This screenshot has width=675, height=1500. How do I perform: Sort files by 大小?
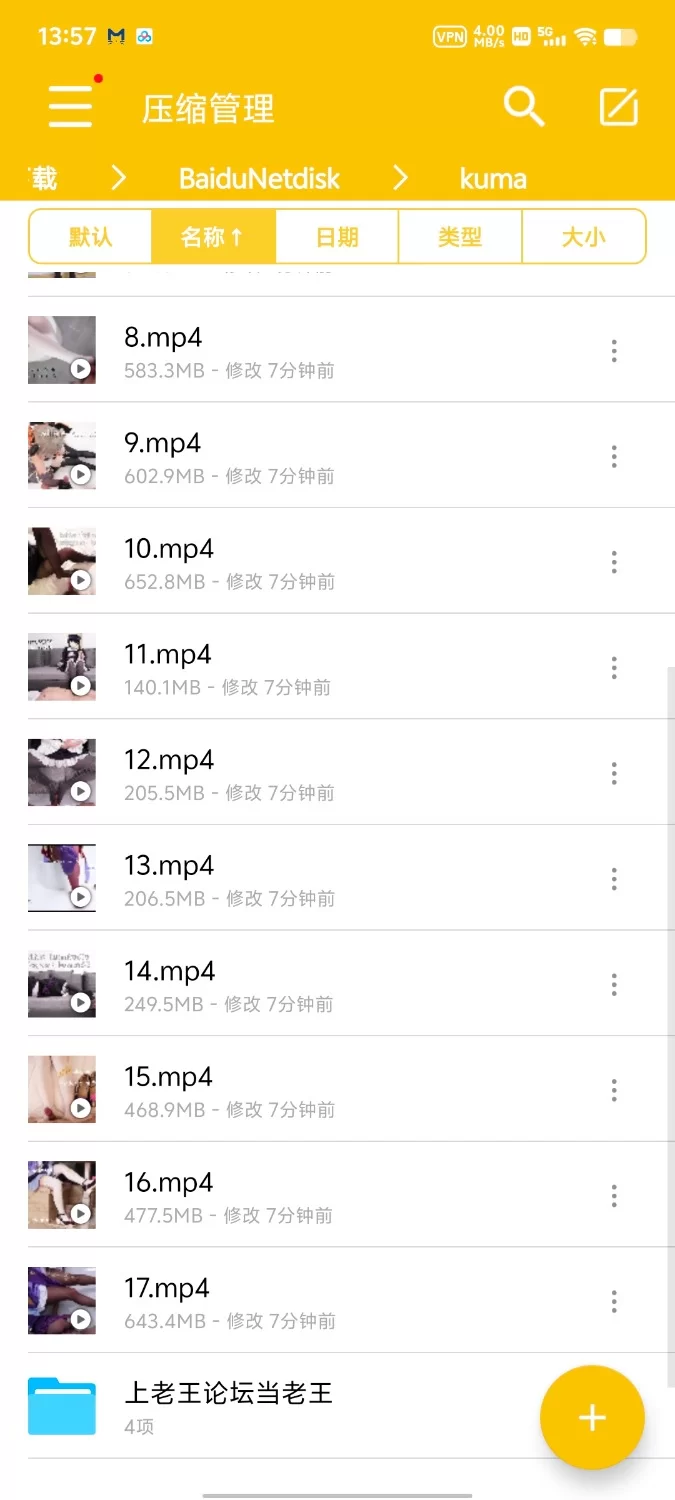(584, 237)
